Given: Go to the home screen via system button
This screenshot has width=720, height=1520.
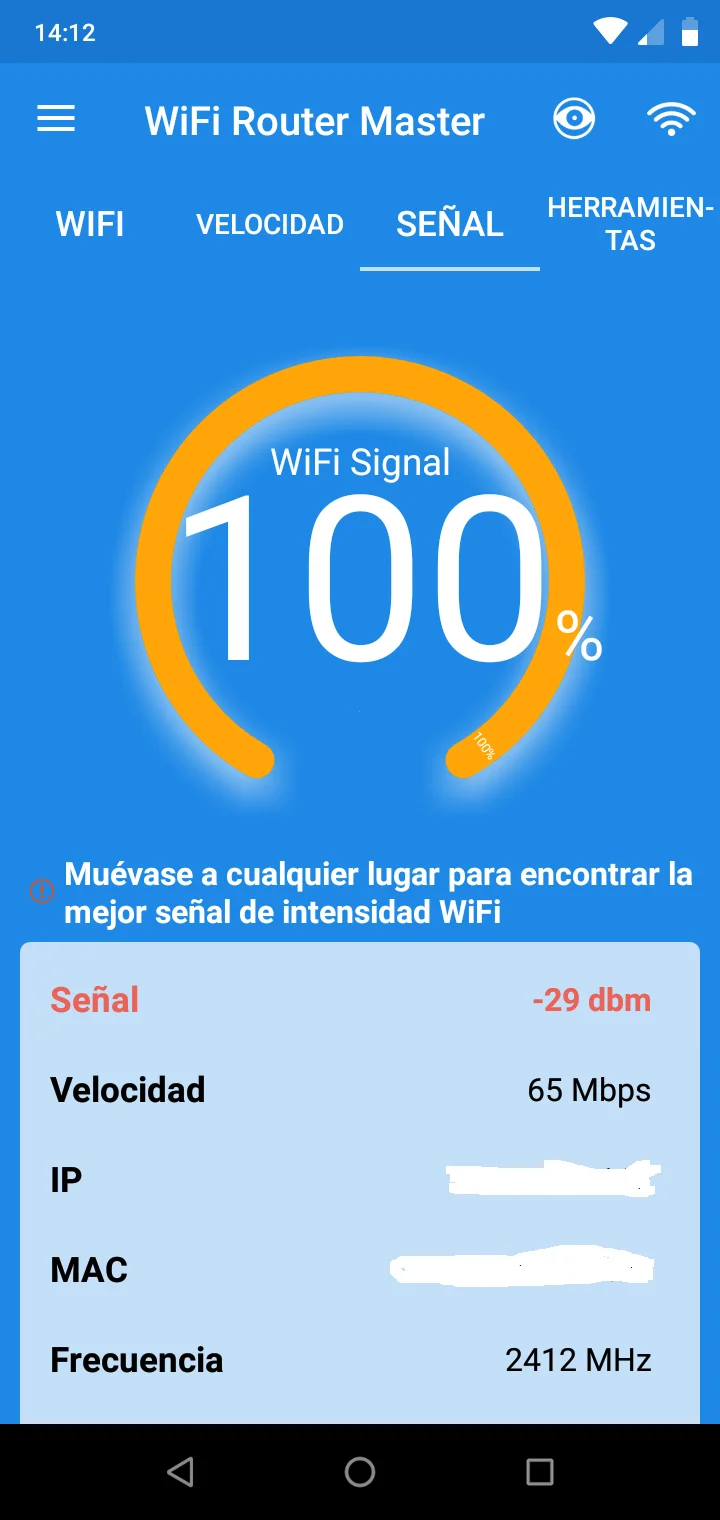Looking at the screenshot, I should 360,1471.
